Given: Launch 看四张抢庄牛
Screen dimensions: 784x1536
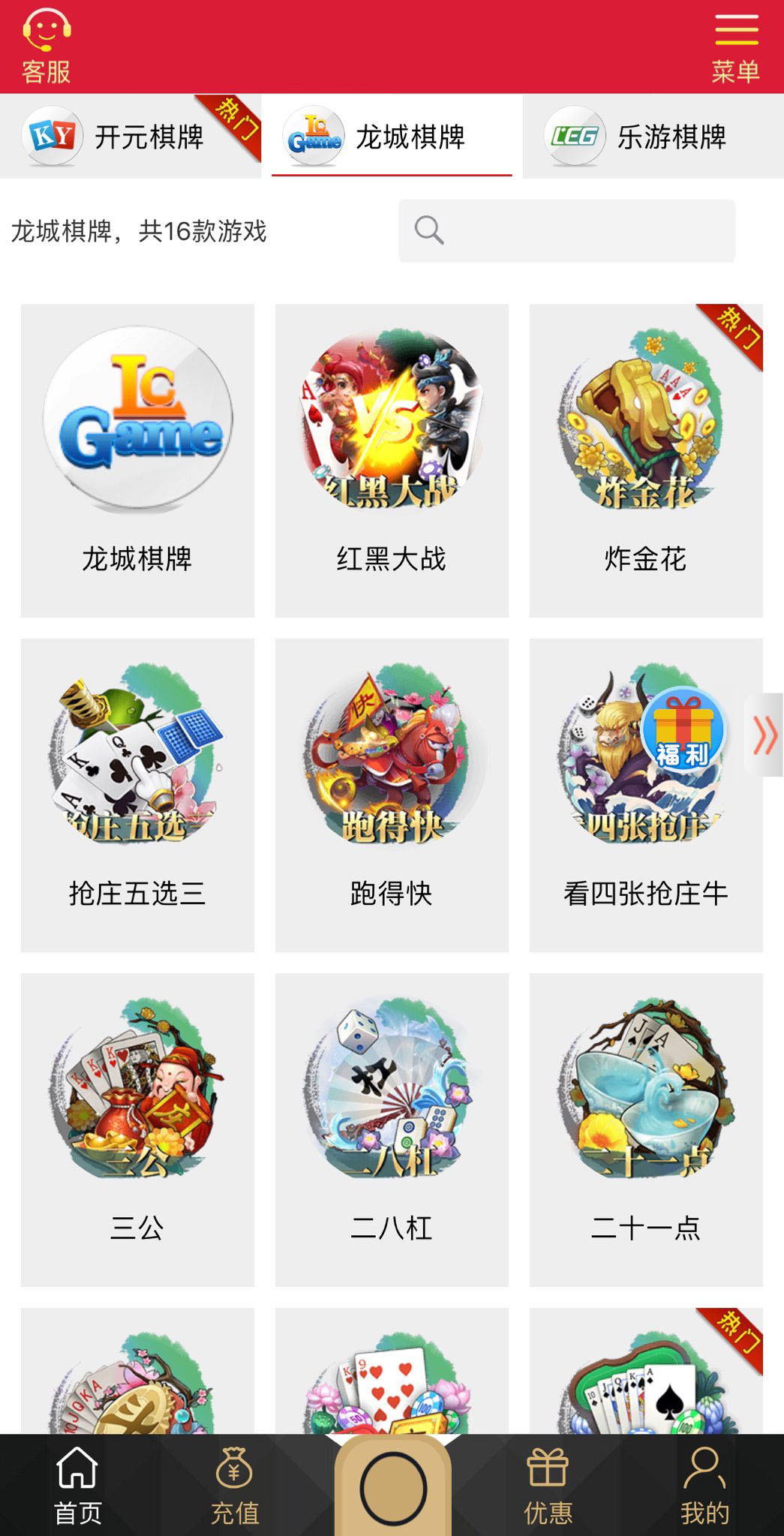Looking at the screenshot, I should [646, 795].
